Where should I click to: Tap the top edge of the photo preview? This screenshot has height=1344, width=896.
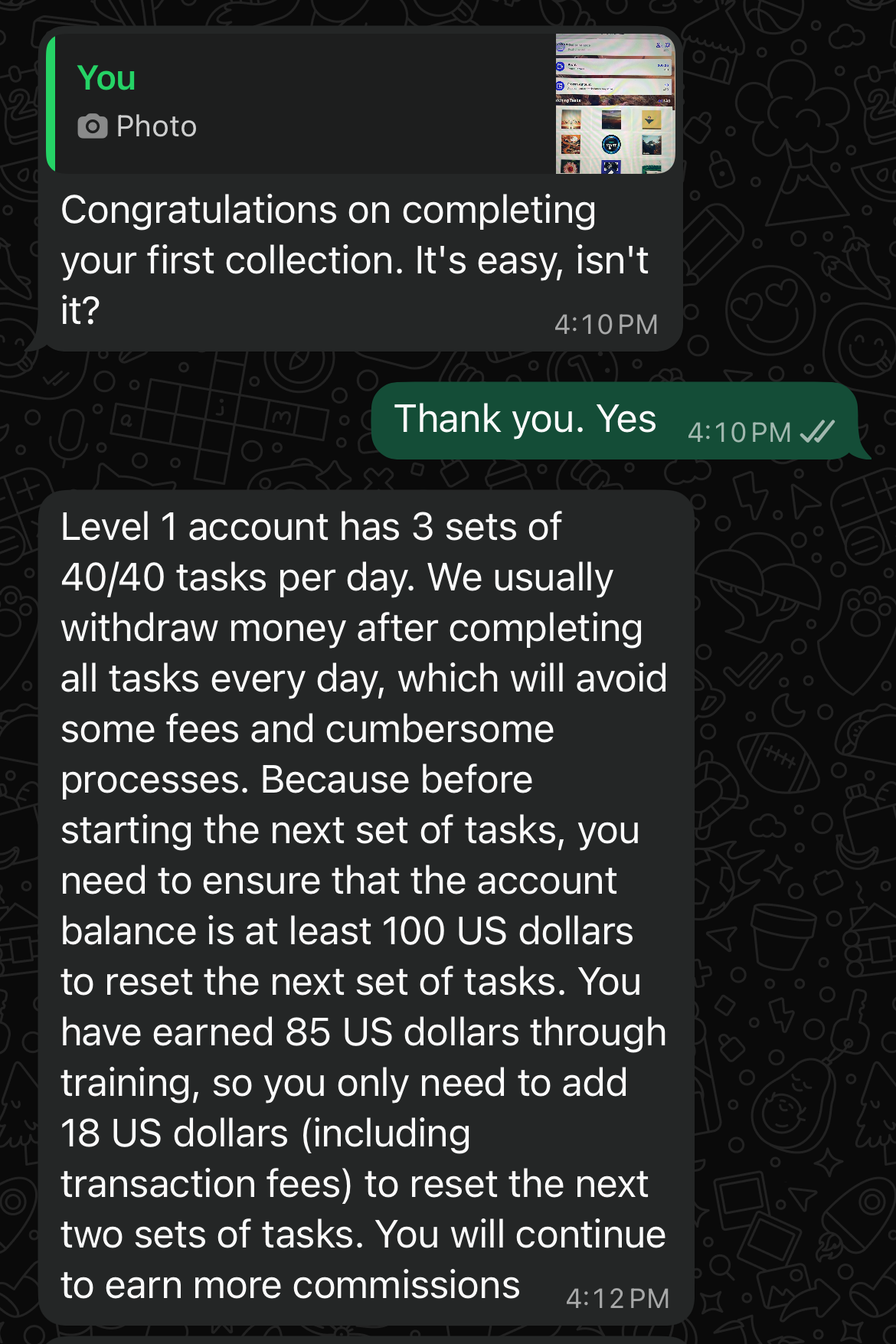click(x=614, y=42)
